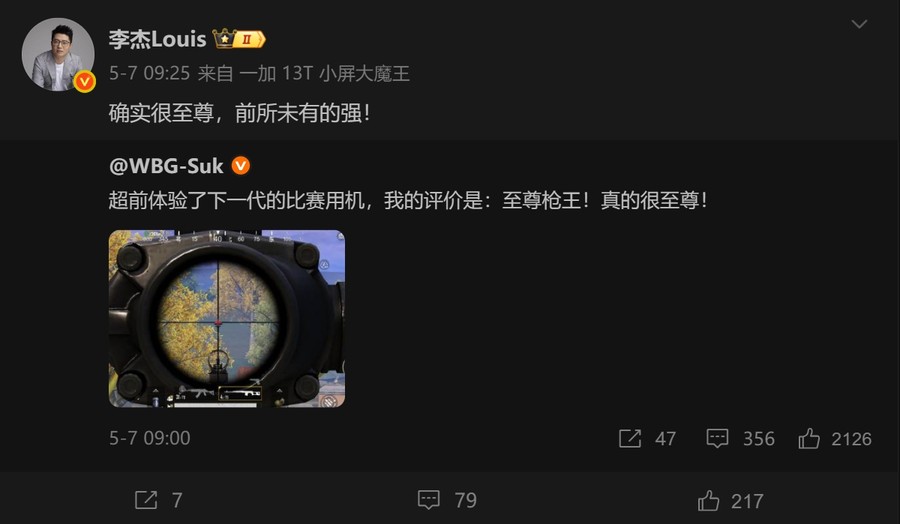This screenshot has height=524, width=900.
Task: Expand the post options chevron
Action: [x=858, y=23]
